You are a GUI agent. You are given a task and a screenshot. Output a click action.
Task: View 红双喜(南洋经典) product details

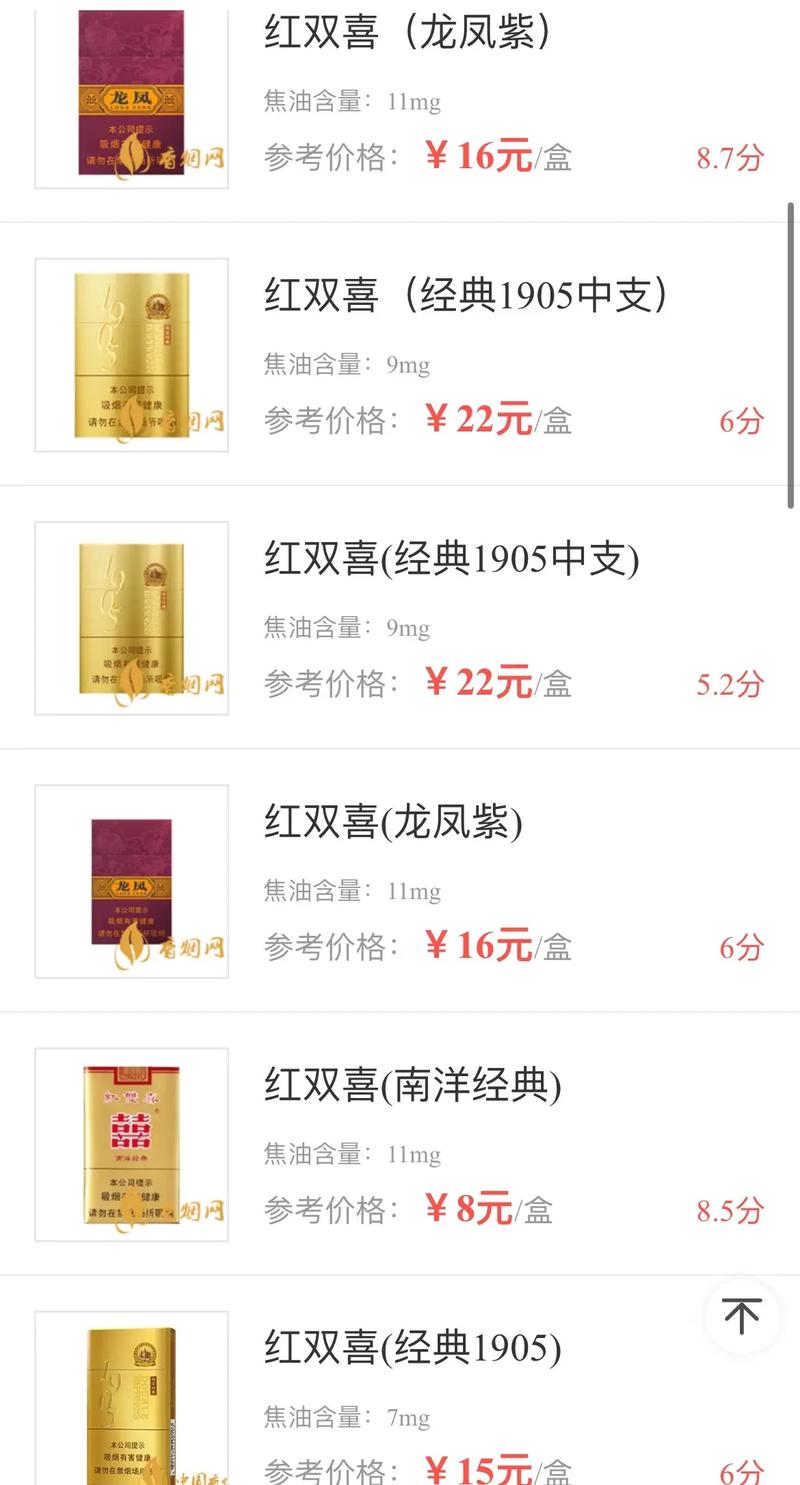click(x=400, y=1143)
